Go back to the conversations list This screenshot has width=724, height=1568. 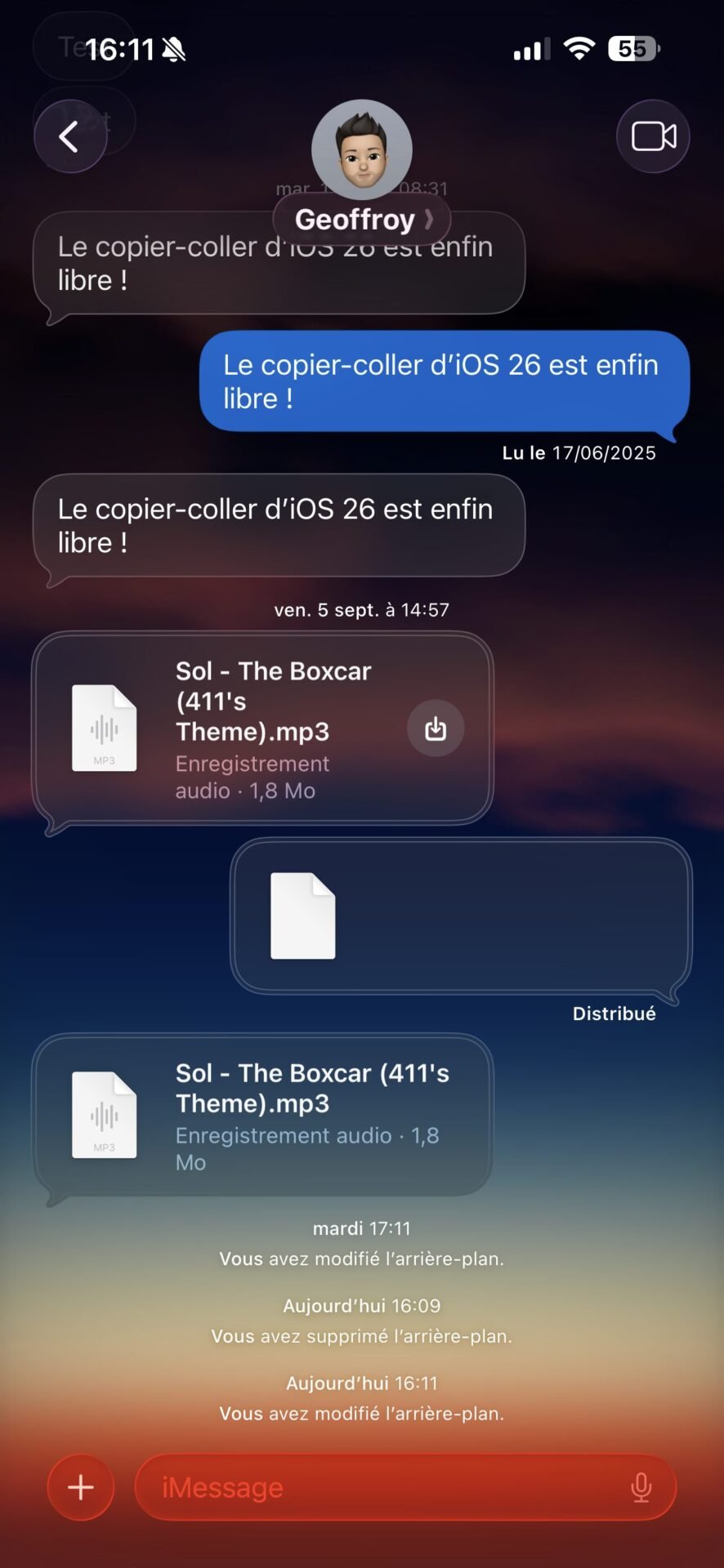pos(70,136)
